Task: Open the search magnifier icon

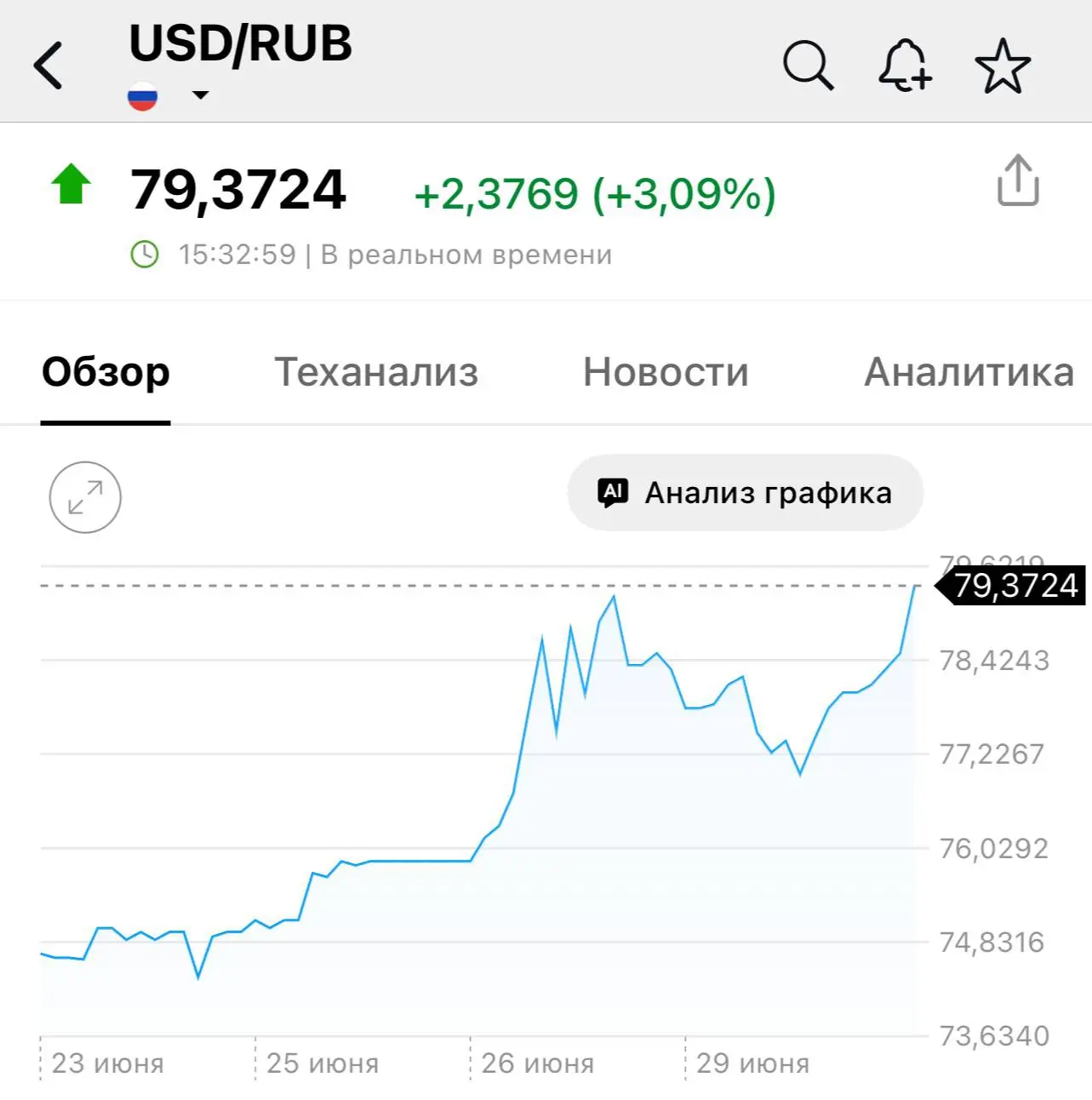Action: click(x=808, y=65)
